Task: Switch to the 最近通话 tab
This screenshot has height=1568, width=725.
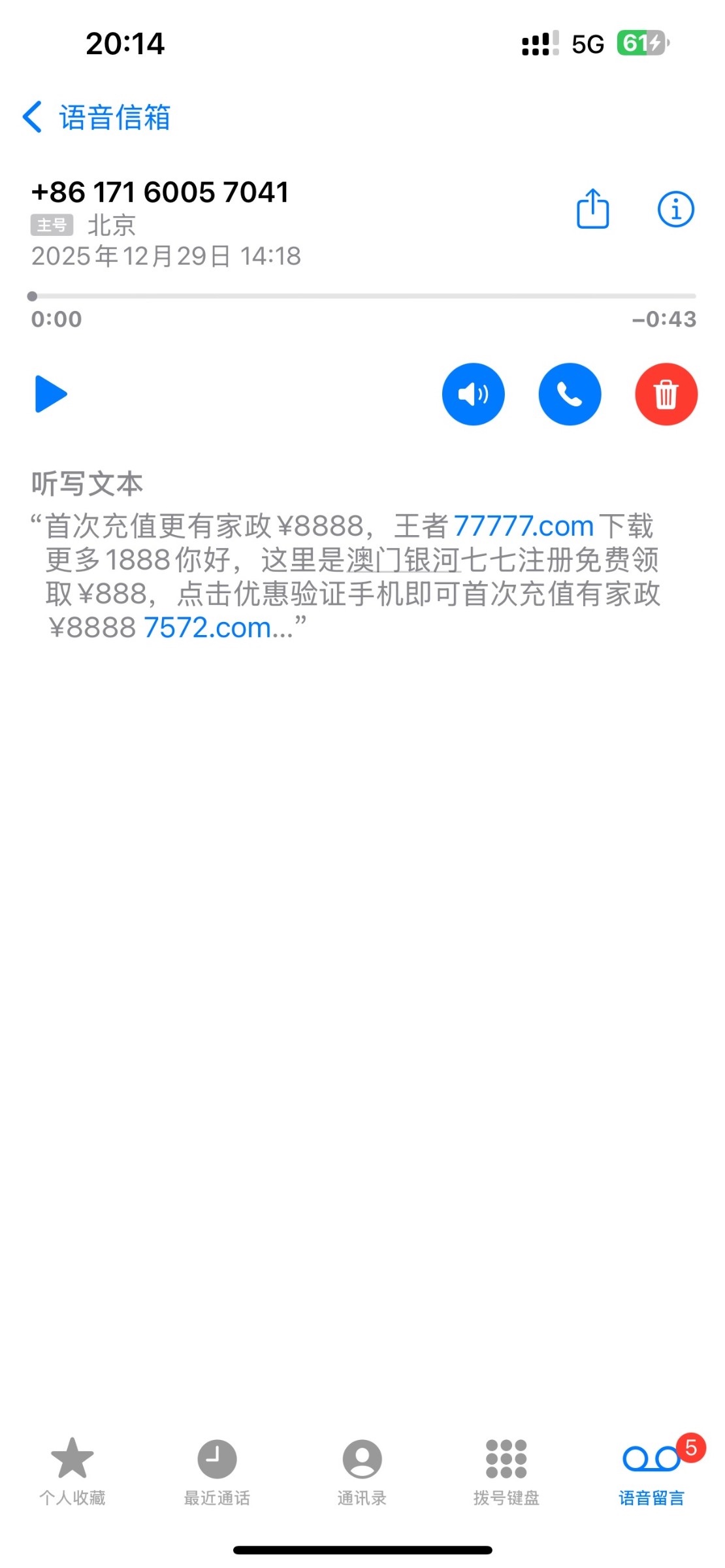Action: click(x=217, y=1470)
